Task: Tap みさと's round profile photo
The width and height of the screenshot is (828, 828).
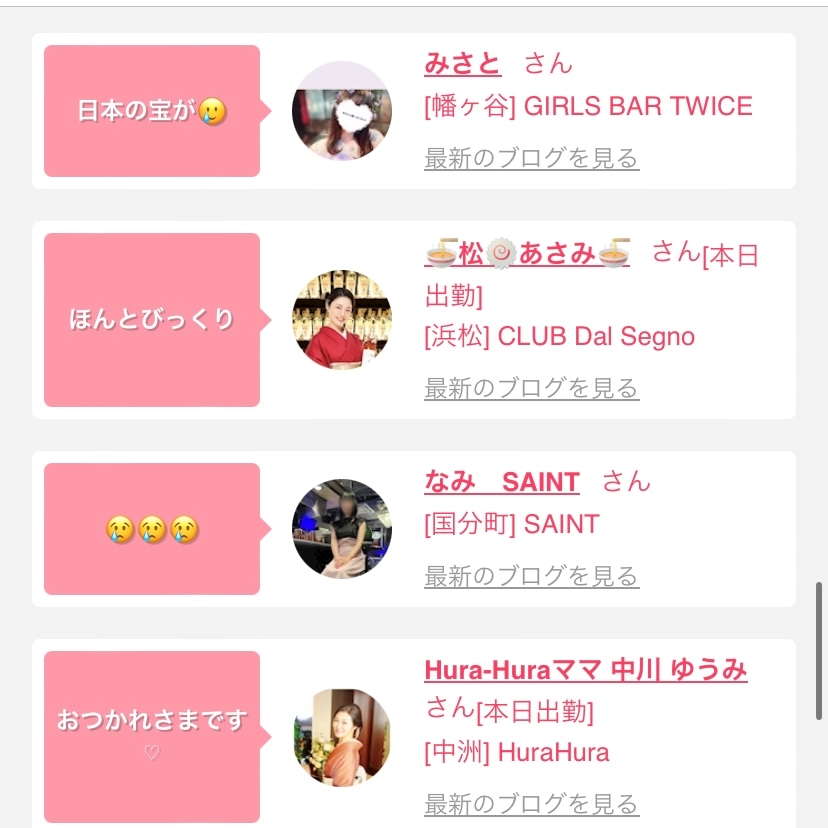Action: [342, 111]
